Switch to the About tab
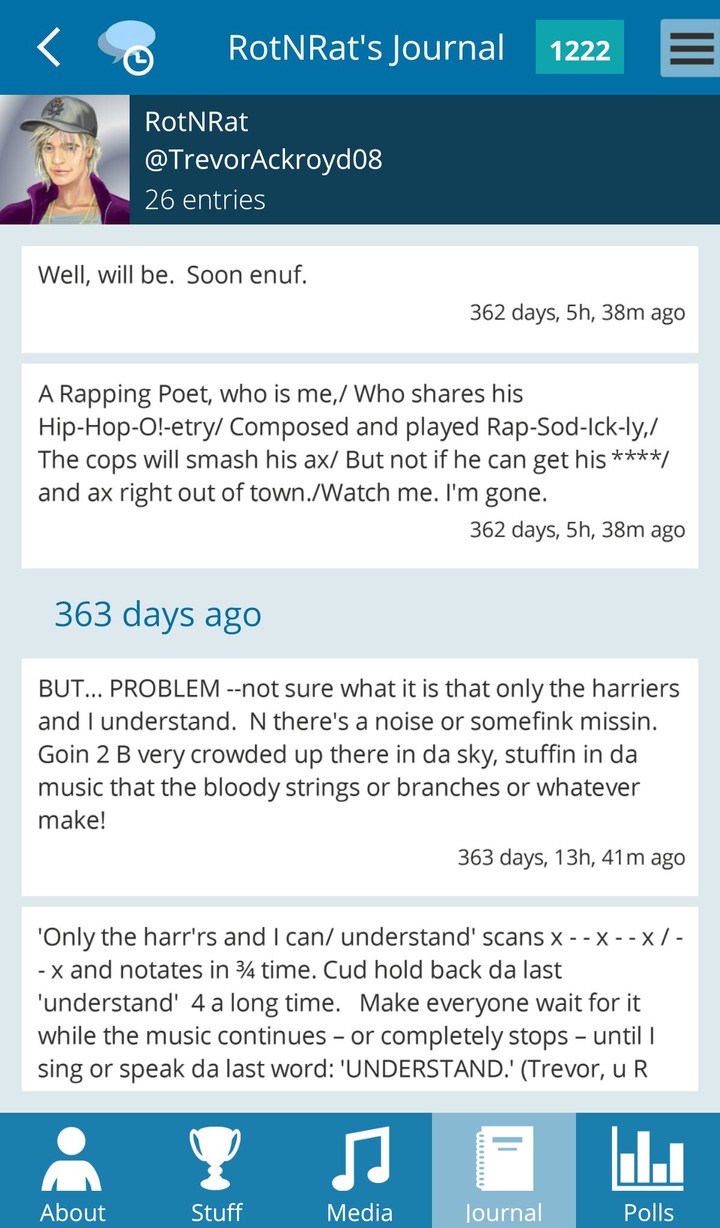 (x=72, y=1170)
